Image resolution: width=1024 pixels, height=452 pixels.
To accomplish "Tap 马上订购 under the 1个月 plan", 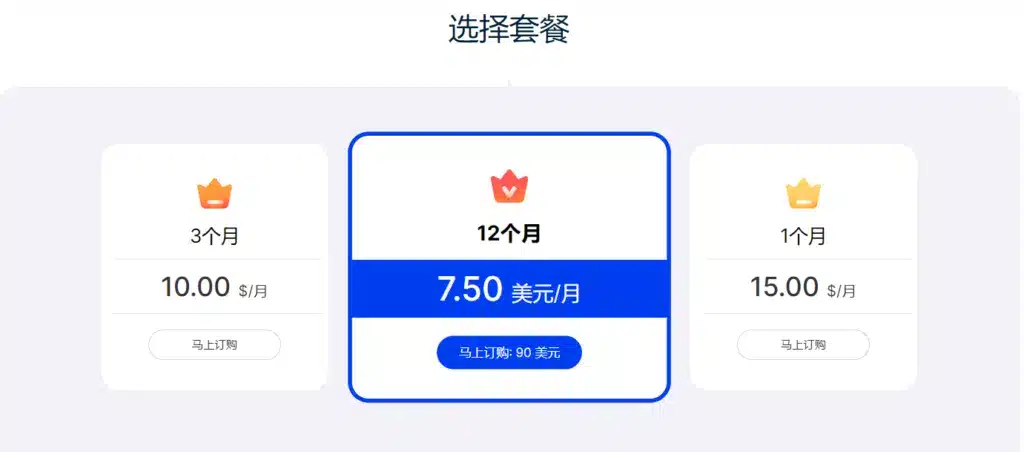I will pyautogui.click(x=803, y=345).
